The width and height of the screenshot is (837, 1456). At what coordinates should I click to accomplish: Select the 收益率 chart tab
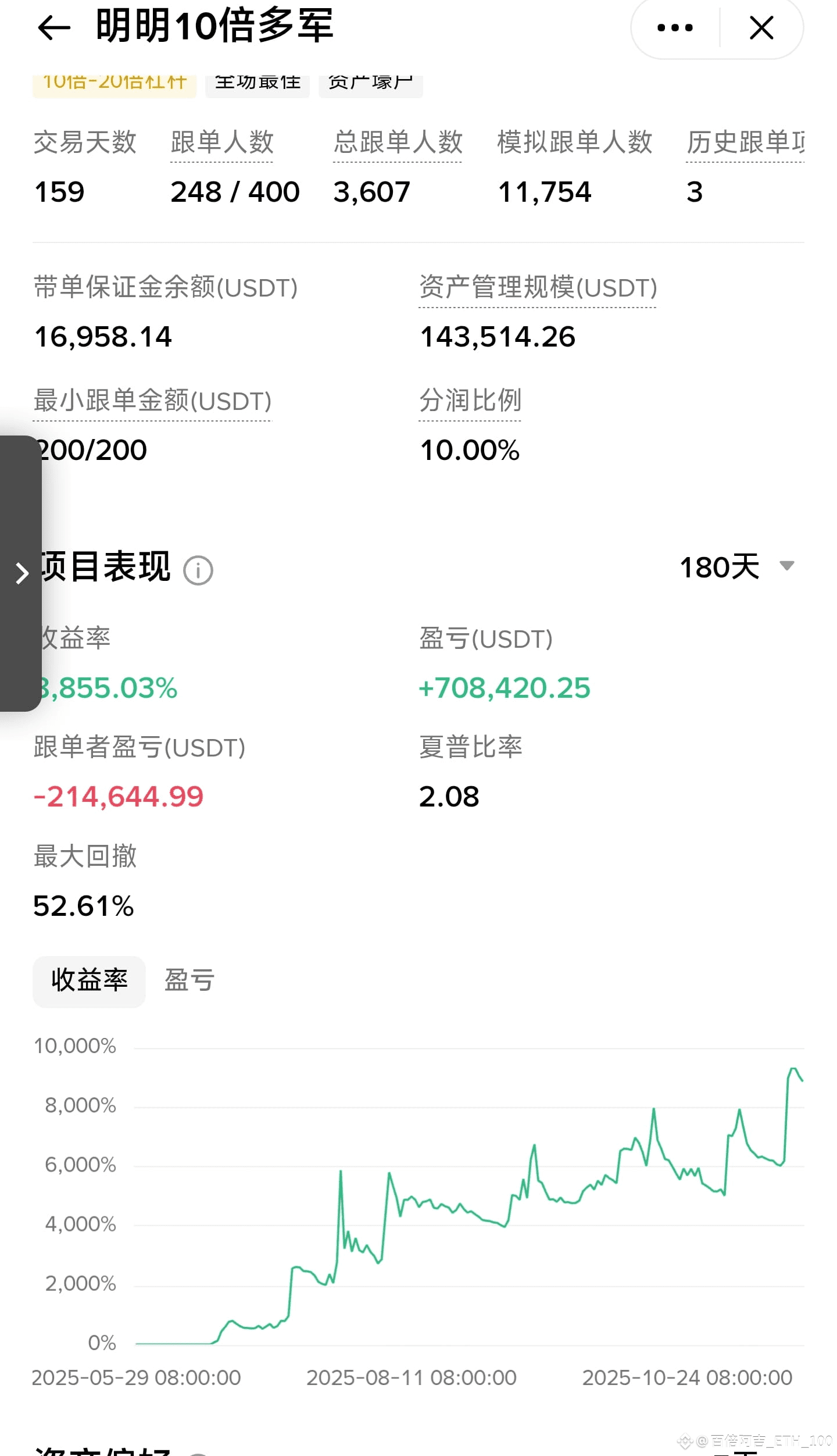tap(89, 980)
